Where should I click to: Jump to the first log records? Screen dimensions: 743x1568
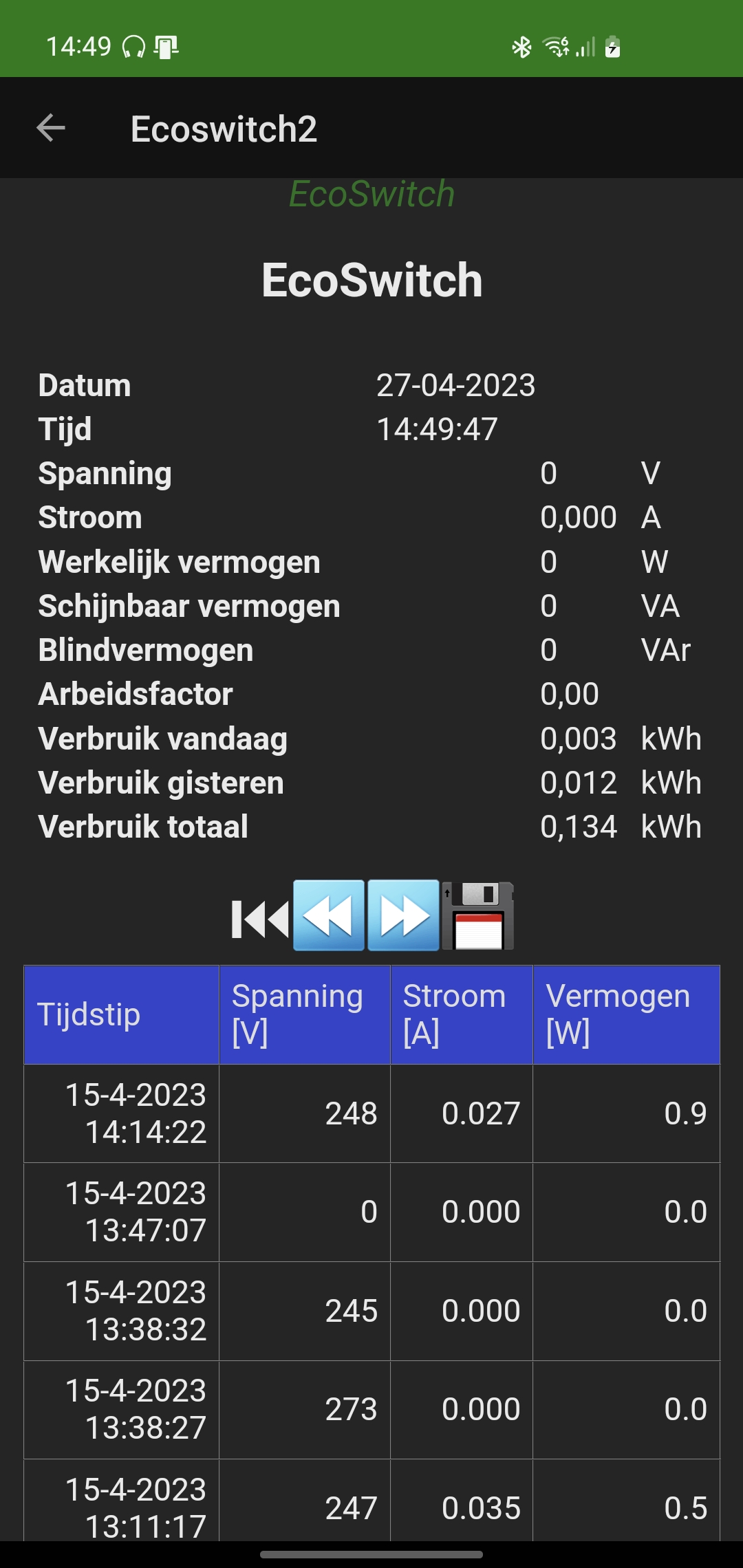tap(260, 919)
